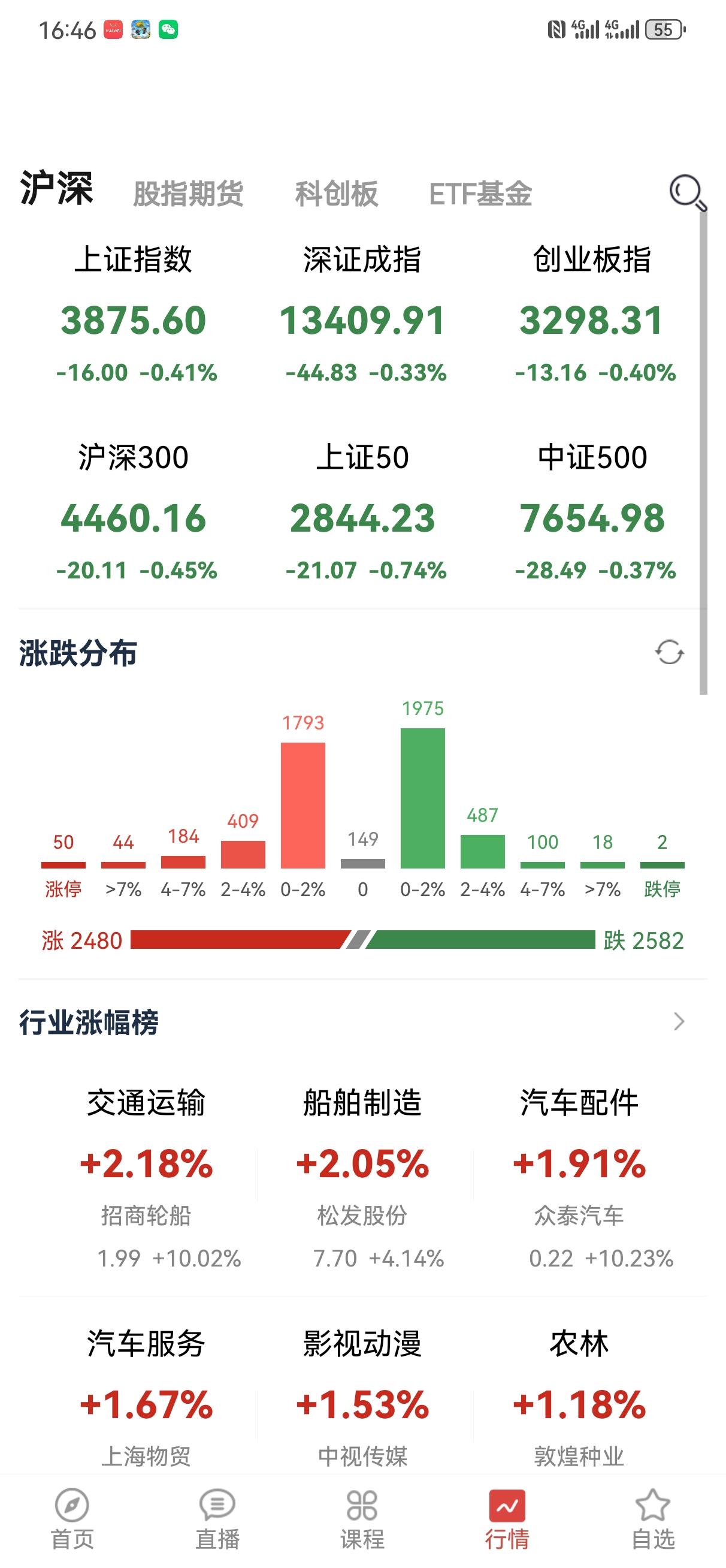Switch to the 科创板 tab

pos(337,194)
